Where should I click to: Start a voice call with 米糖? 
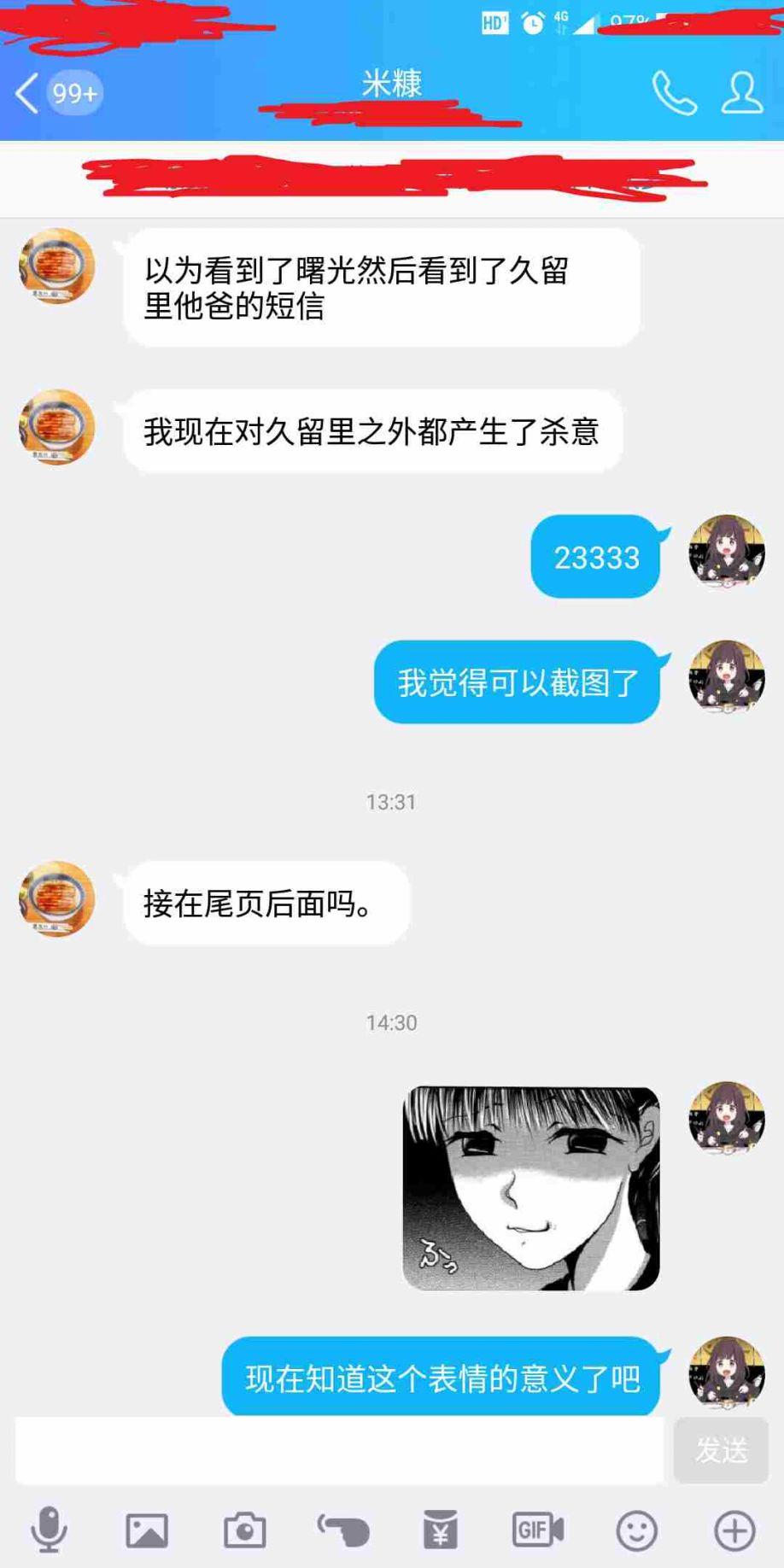tap(674, 92)
